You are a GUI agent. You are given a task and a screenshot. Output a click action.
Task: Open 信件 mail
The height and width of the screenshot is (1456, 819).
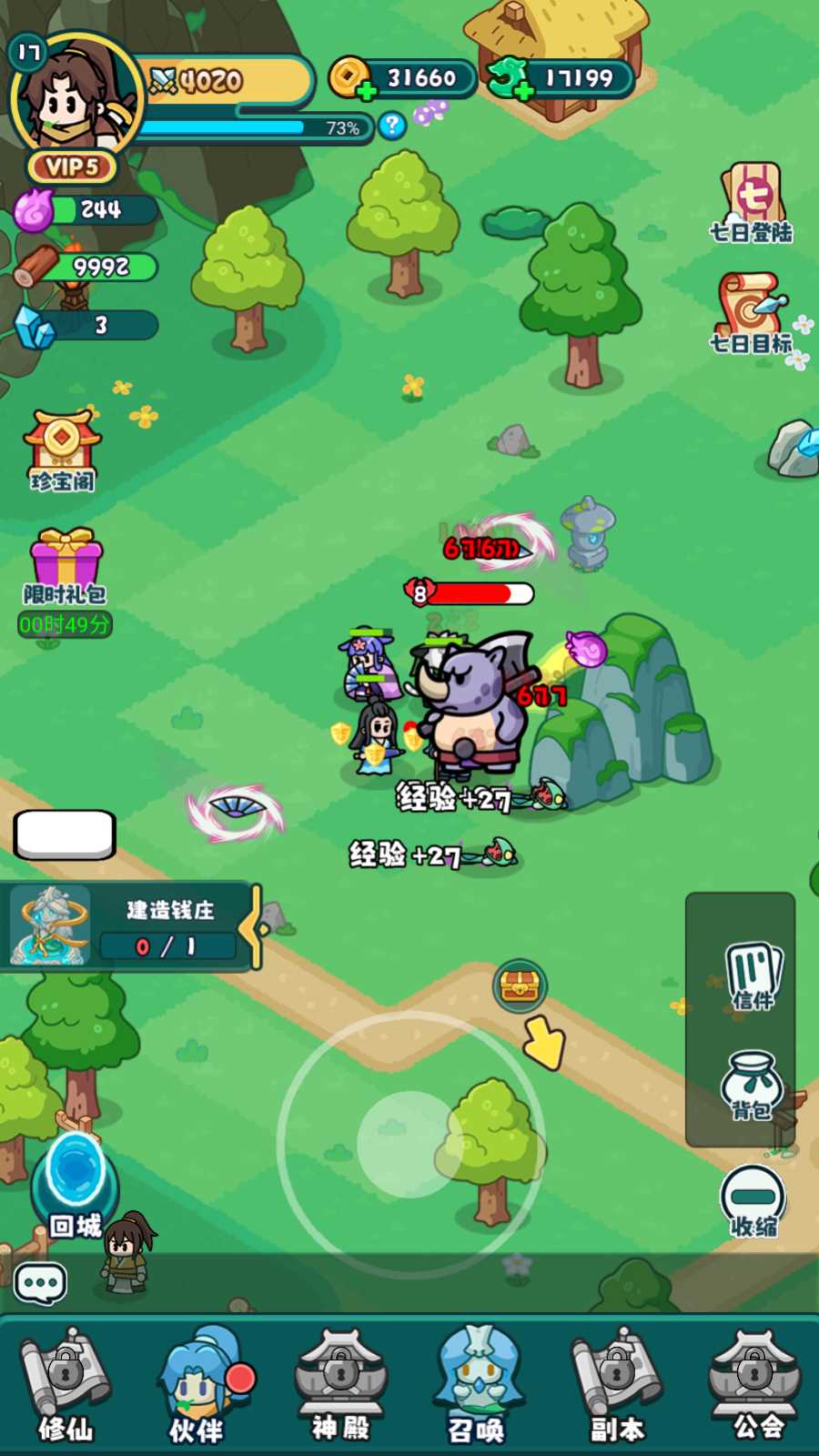(753, 976)
